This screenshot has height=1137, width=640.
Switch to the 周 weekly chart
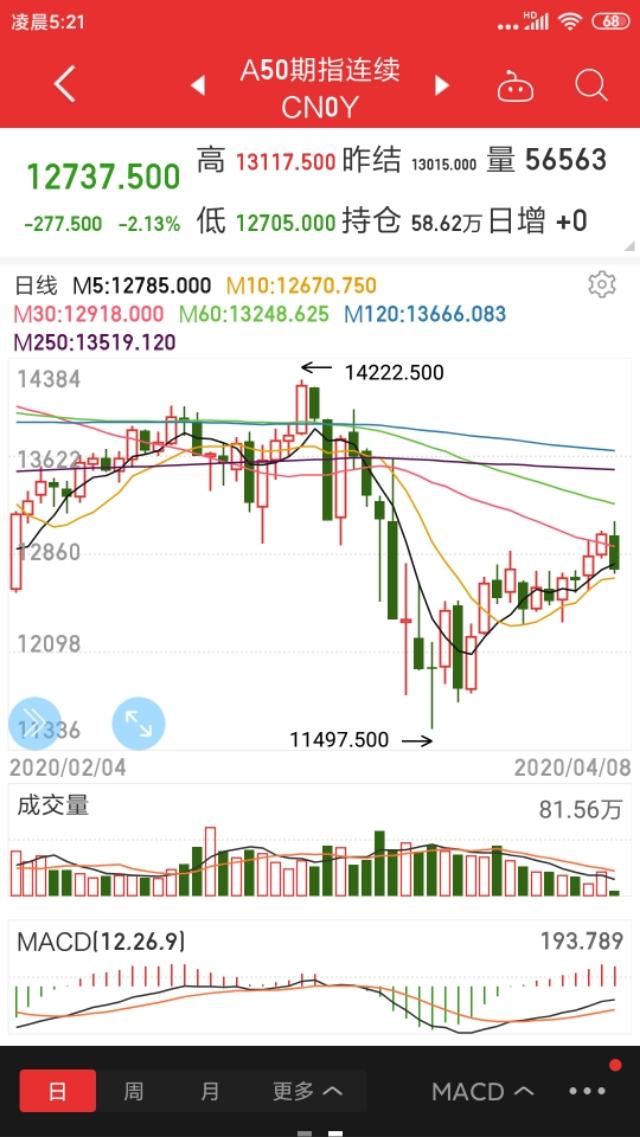pos(133,1091)
